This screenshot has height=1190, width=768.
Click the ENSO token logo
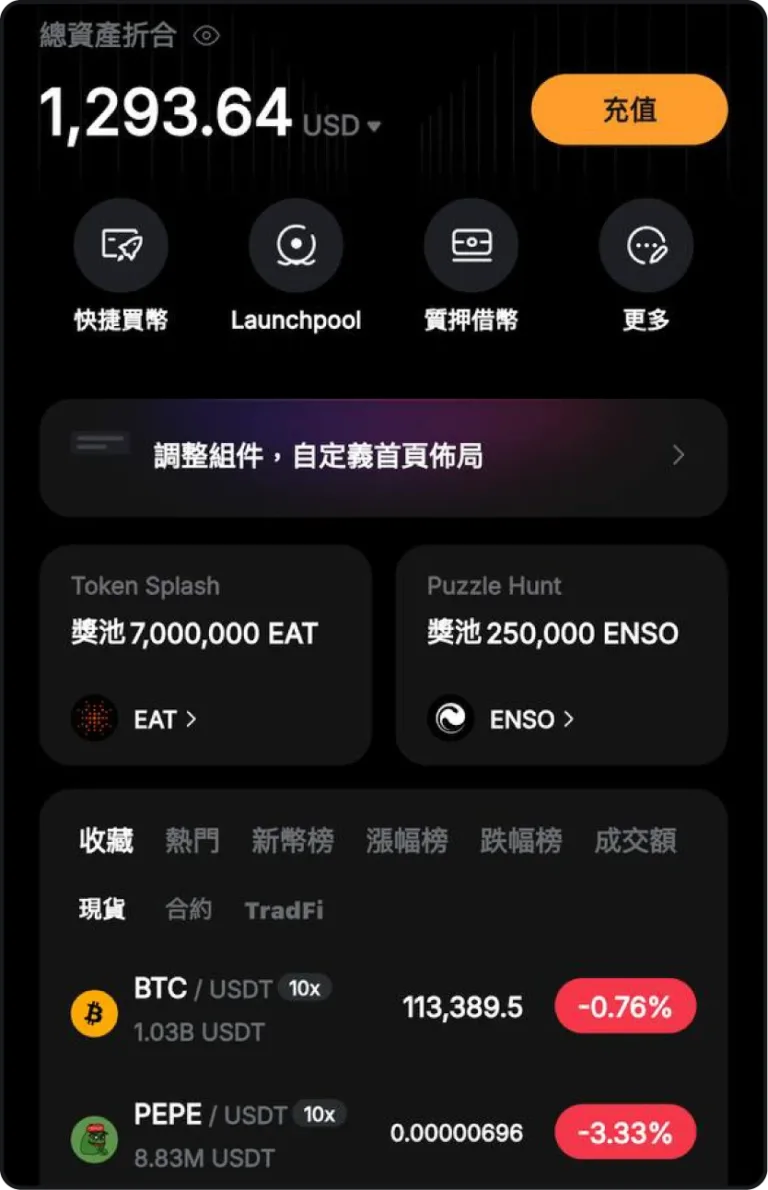coord(449,718)
